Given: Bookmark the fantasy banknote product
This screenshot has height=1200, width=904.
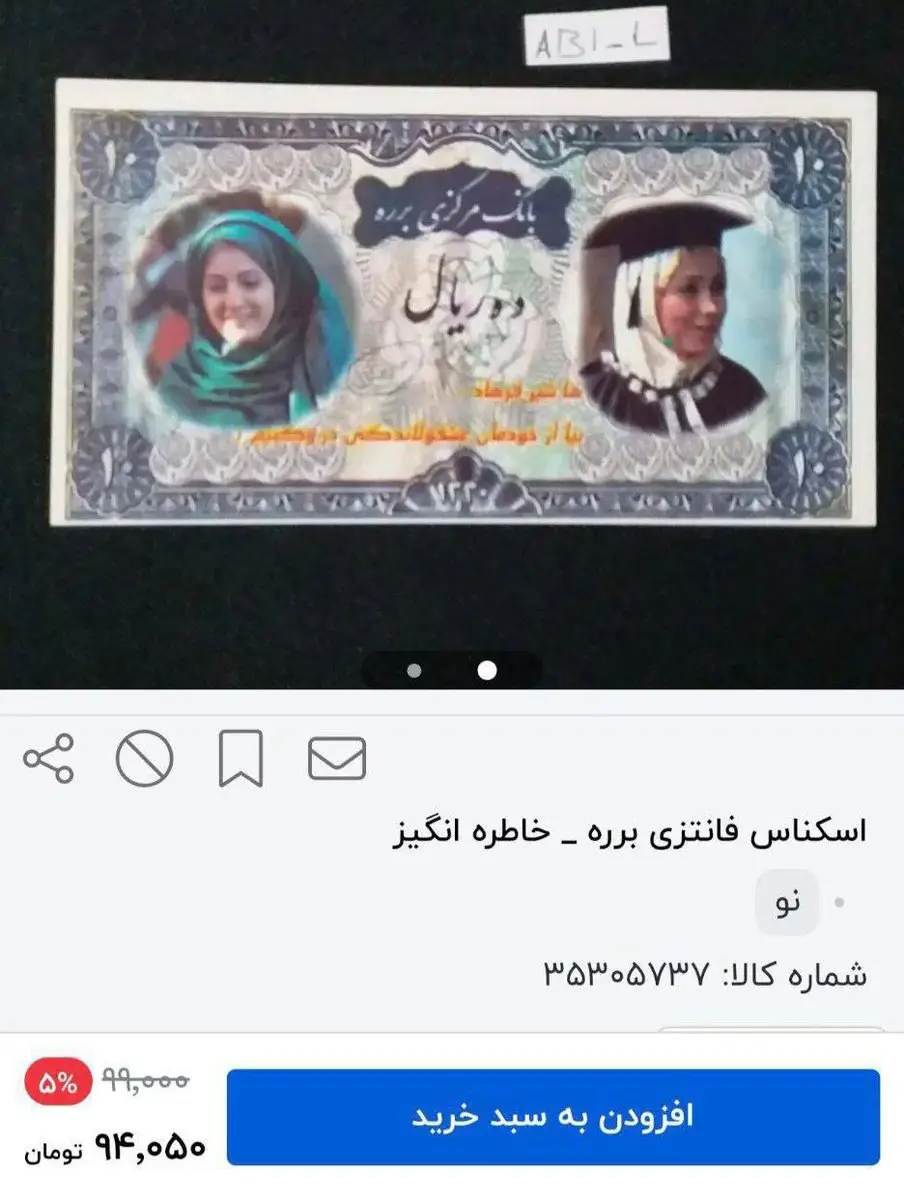Looking at the screenshot, I should 241,758.
